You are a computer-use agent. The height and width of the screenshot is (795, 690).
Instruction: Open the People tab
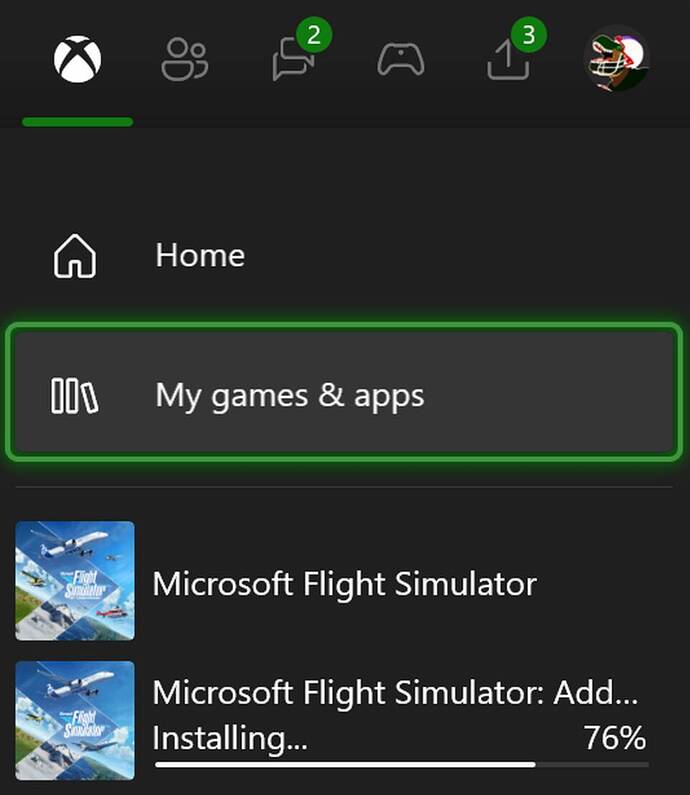(x=185, y=61)
